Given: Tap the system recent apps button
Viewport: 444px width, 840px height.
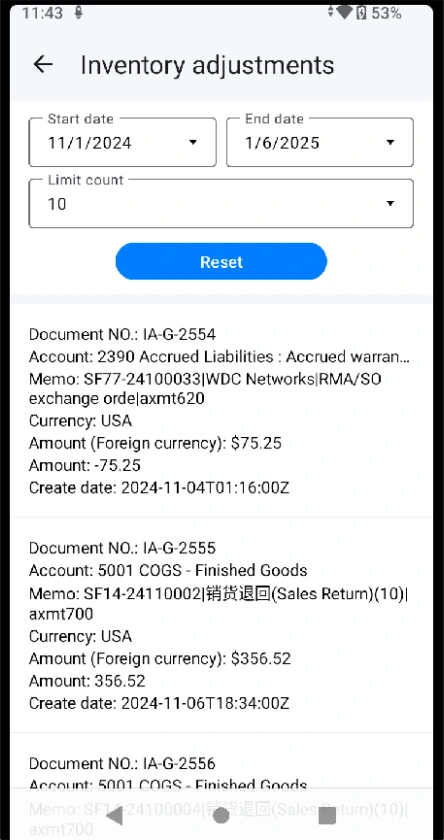Looking at the screenshot, I should click(327, 815).
